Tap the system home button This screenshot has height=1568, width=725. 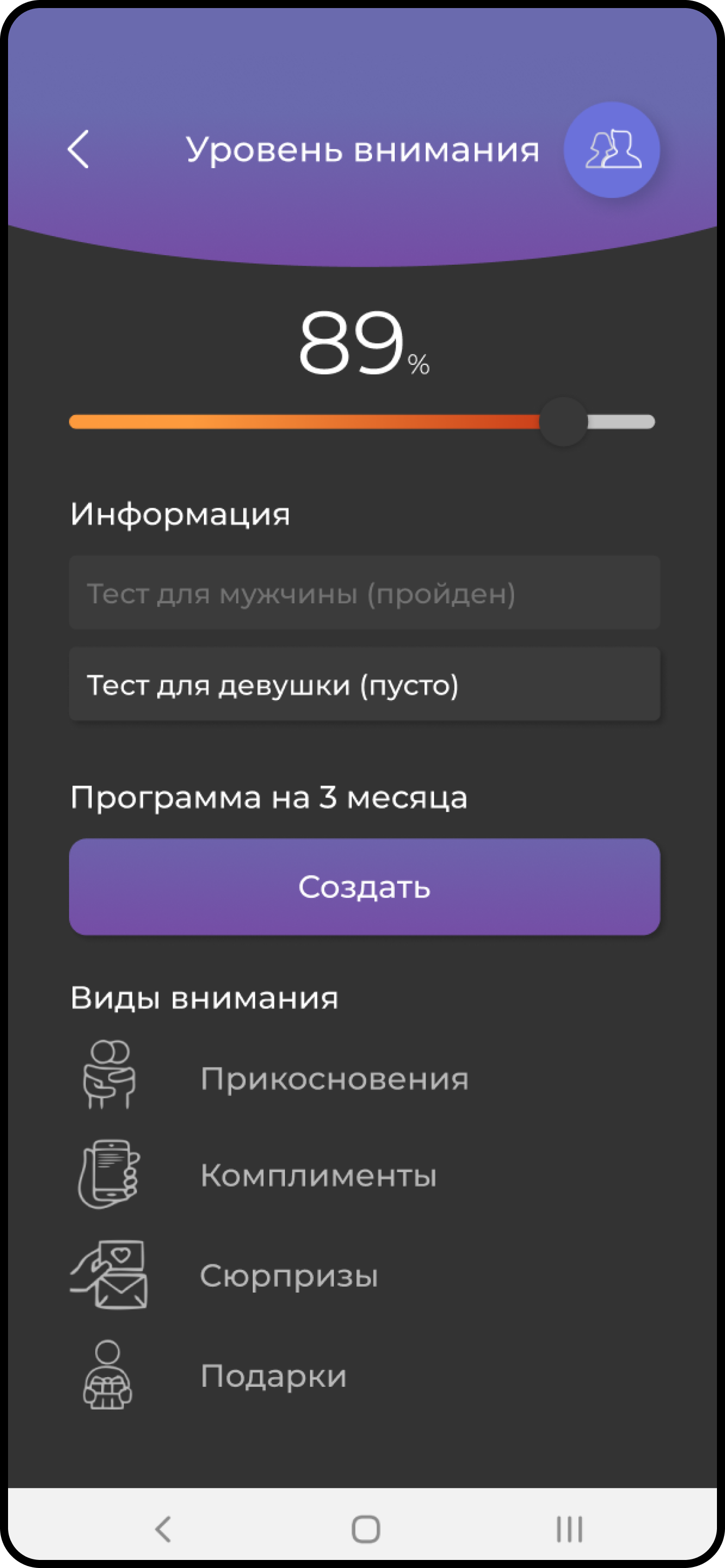[366, 1528]
